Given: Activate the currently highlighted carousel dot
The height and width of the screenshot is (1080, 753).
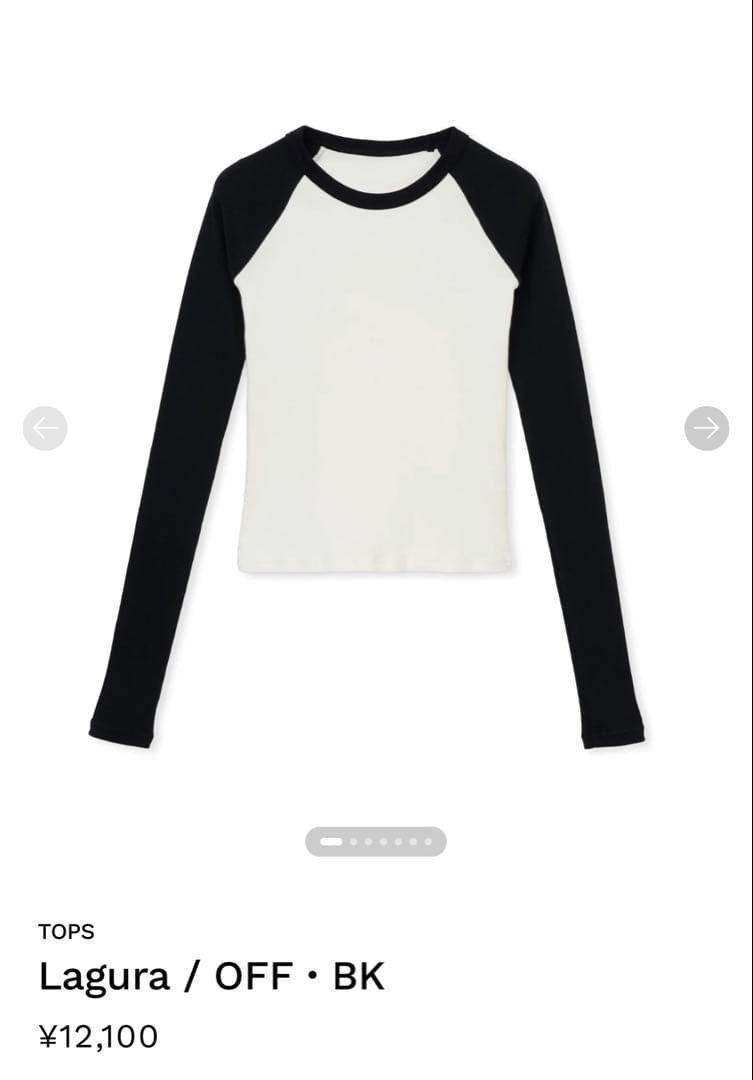Looking at the screenshot, I should (x=332, y=841).
